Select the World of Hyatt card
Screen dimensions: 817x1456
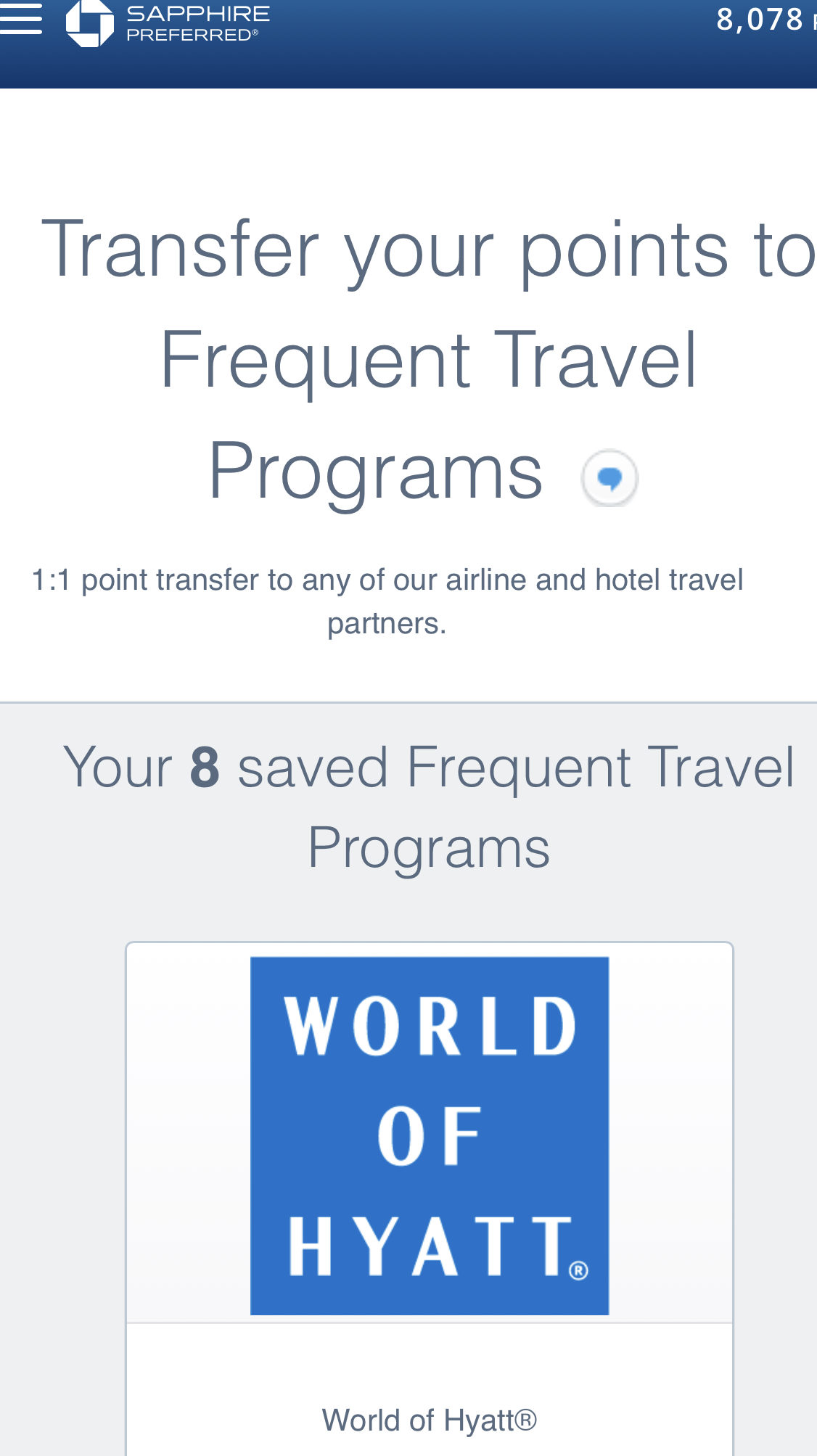[x=430, y=1198]
